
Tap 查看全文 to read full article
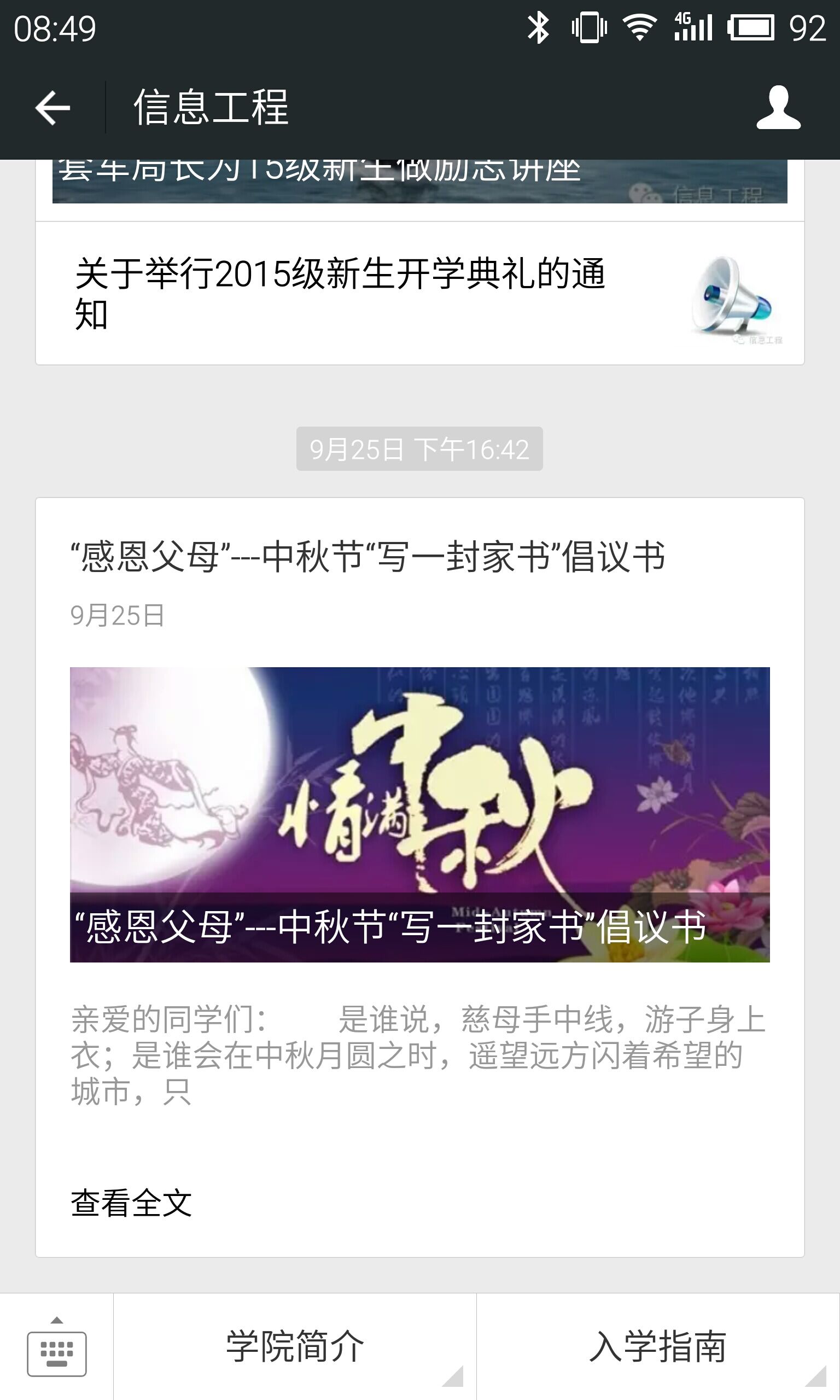pyautogui.click(x=131, y=1203)
